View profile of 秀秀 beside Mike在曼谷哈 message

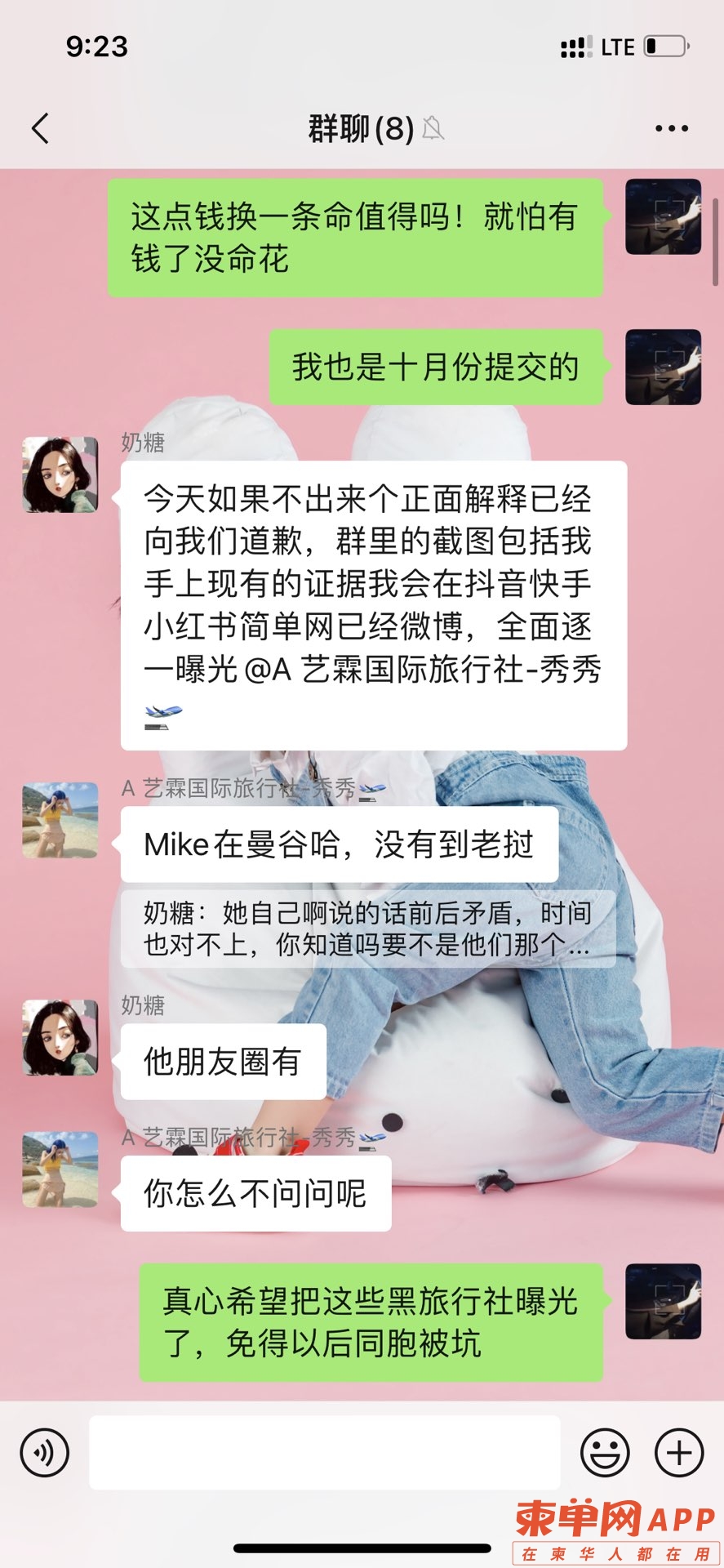[60, 821]
